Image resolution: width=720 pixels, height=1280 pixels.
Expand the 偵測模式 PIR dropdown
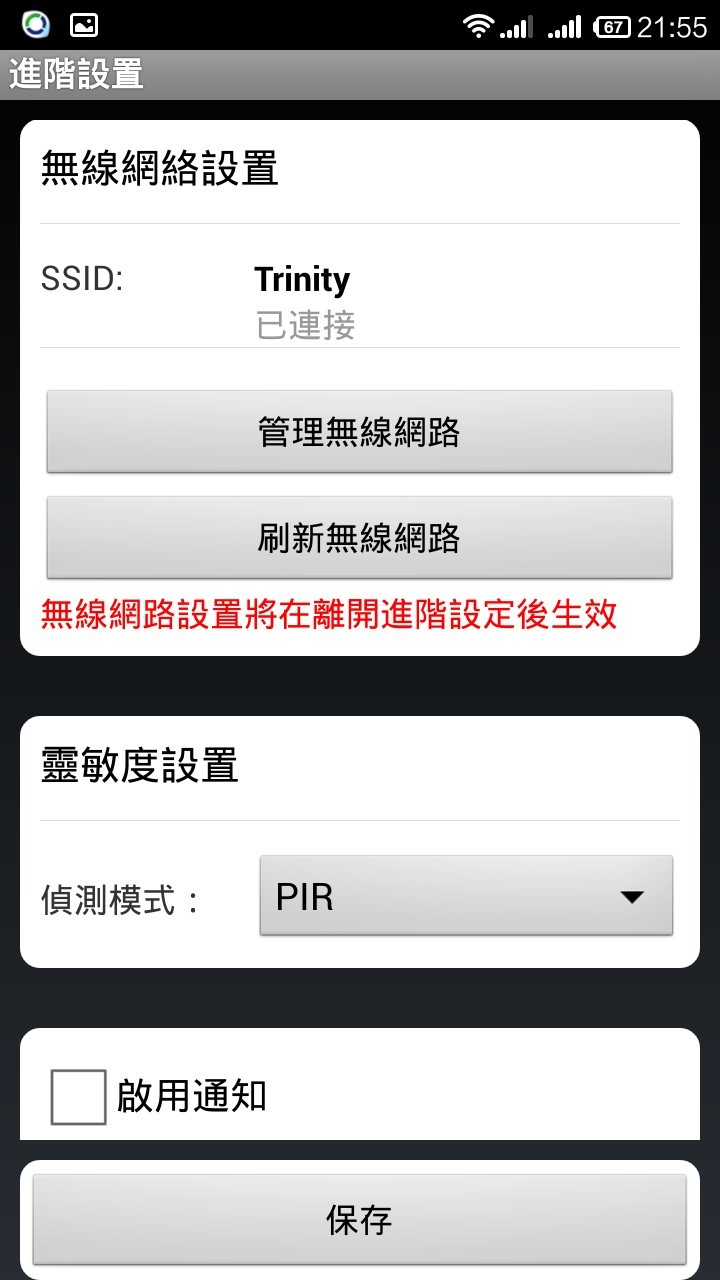click(465, 896)
